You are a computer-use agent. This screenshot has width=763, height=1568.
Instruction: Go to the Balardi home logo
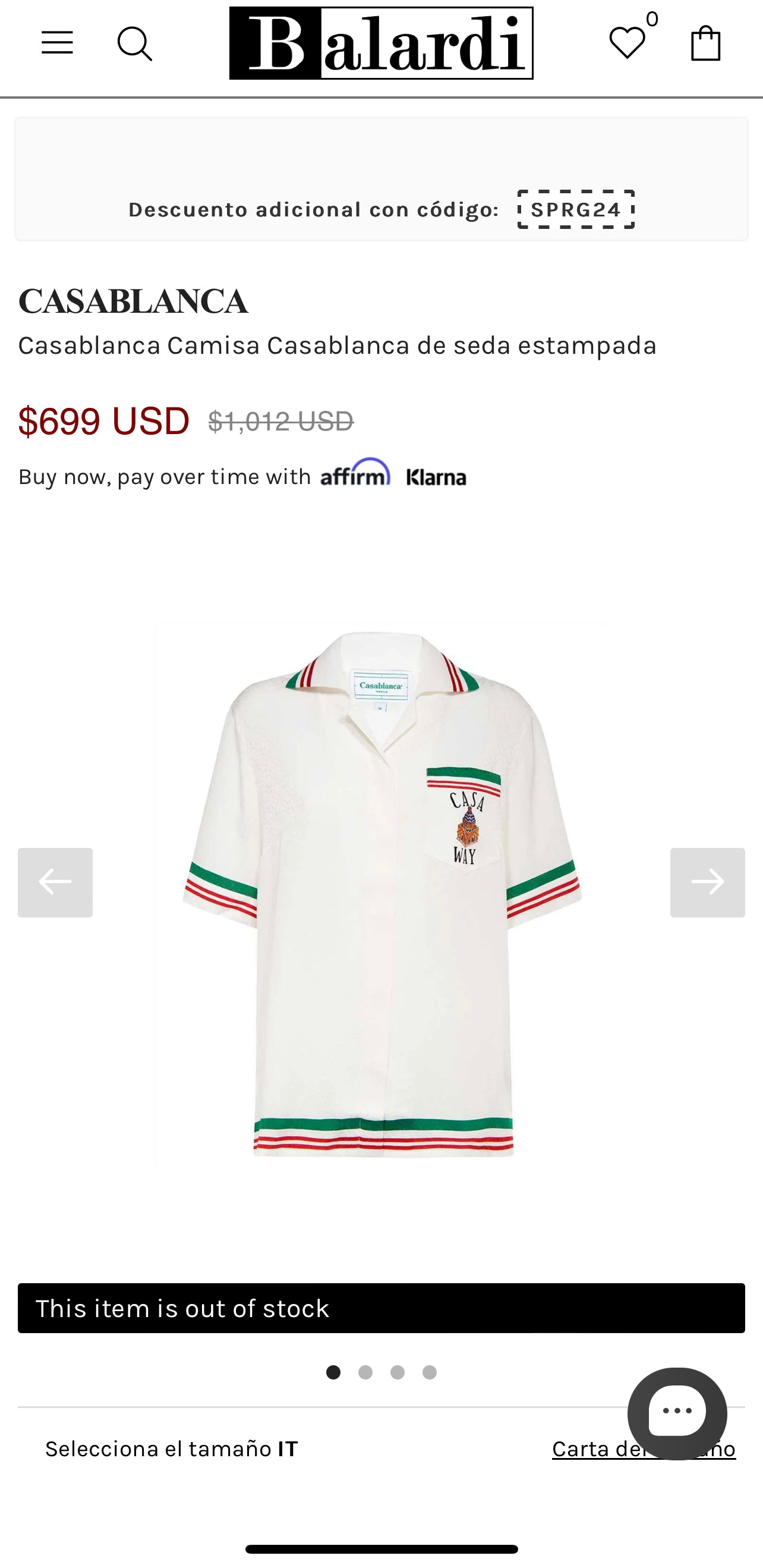coord(381,43)
